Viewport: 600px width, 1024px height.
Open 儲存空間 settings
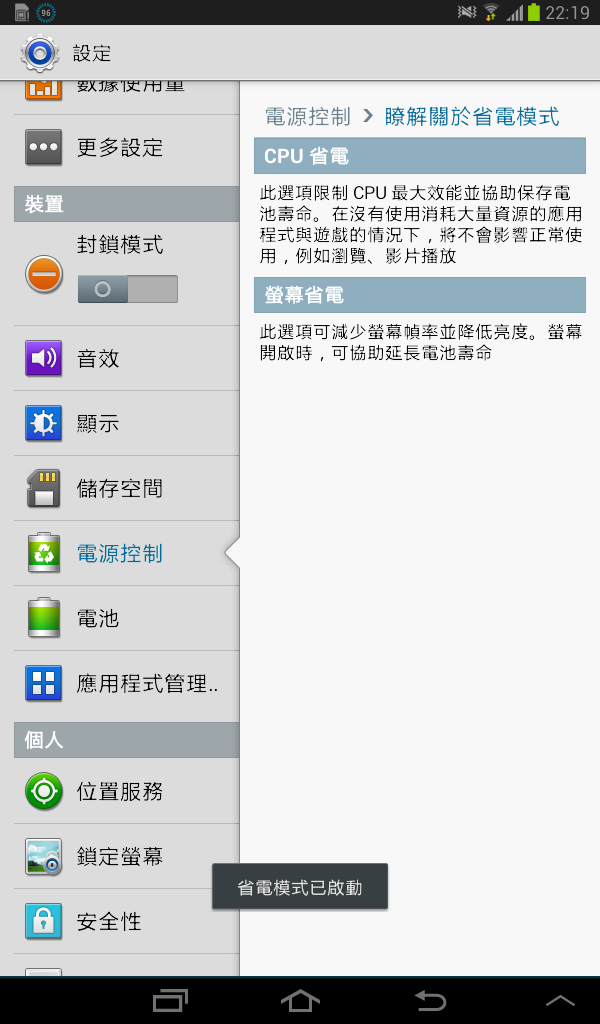click(126, 488)
